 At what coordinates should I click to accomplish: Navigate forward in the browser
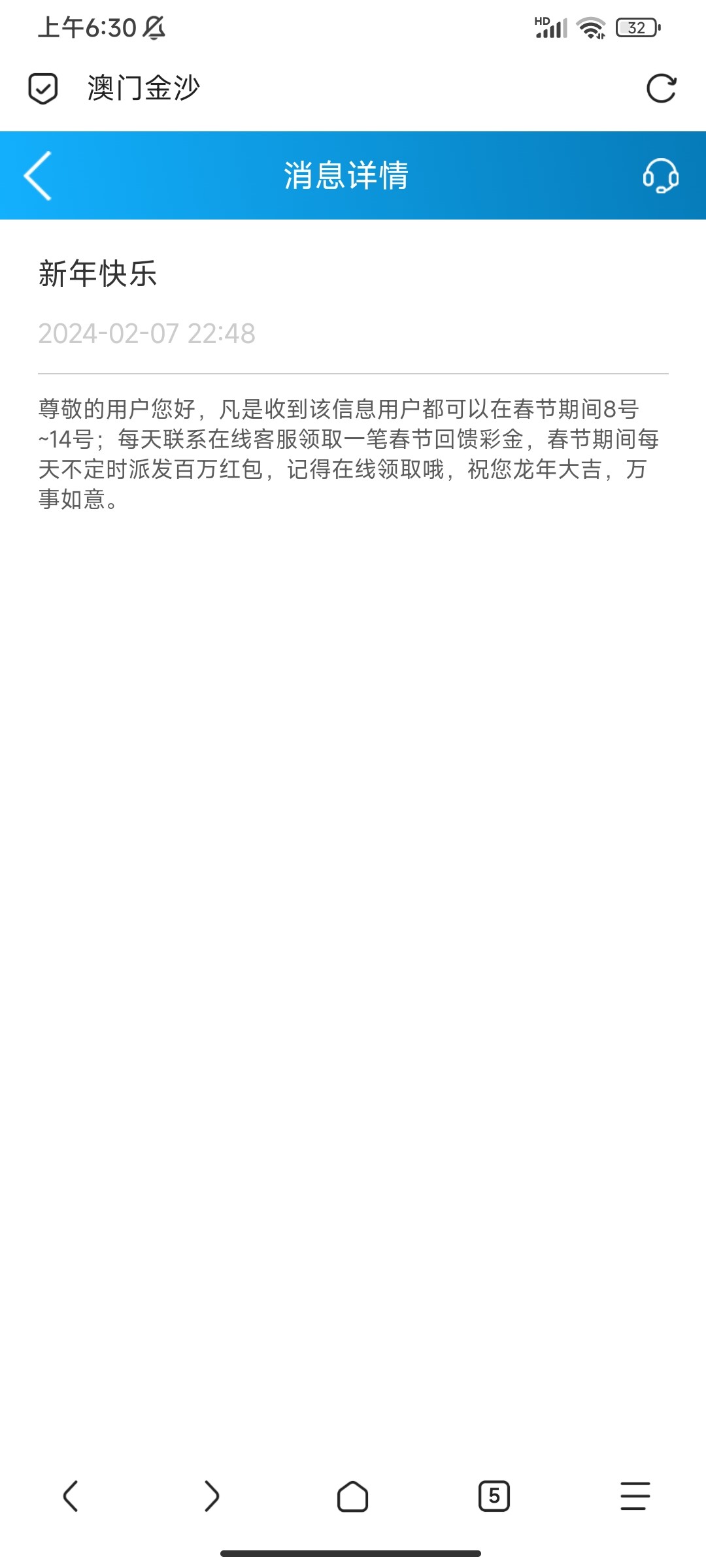pyautogui.click(x=212, y=1495)
